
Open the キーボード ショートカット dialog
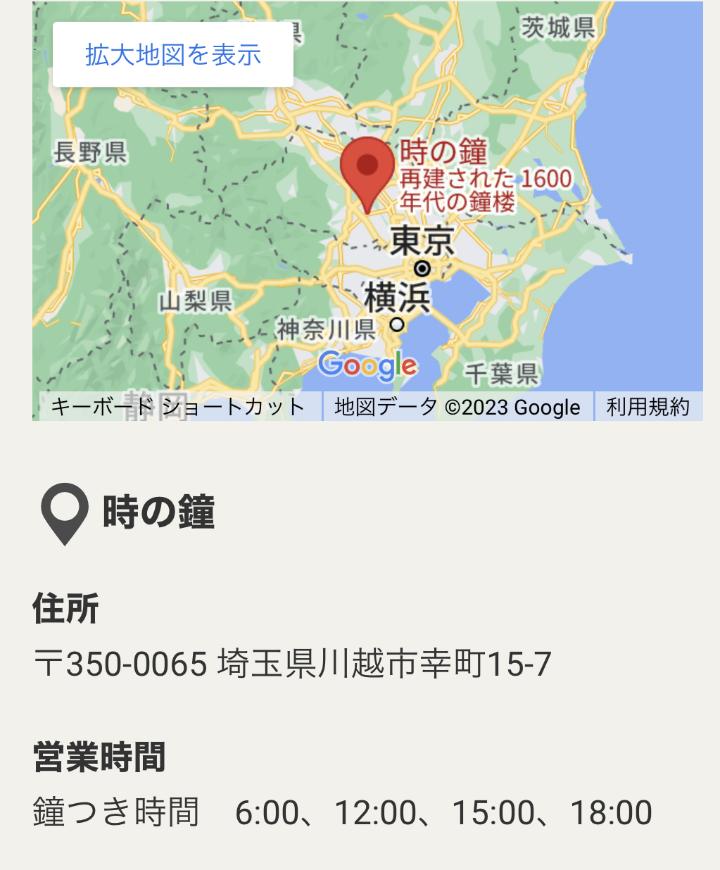[176, 406]
